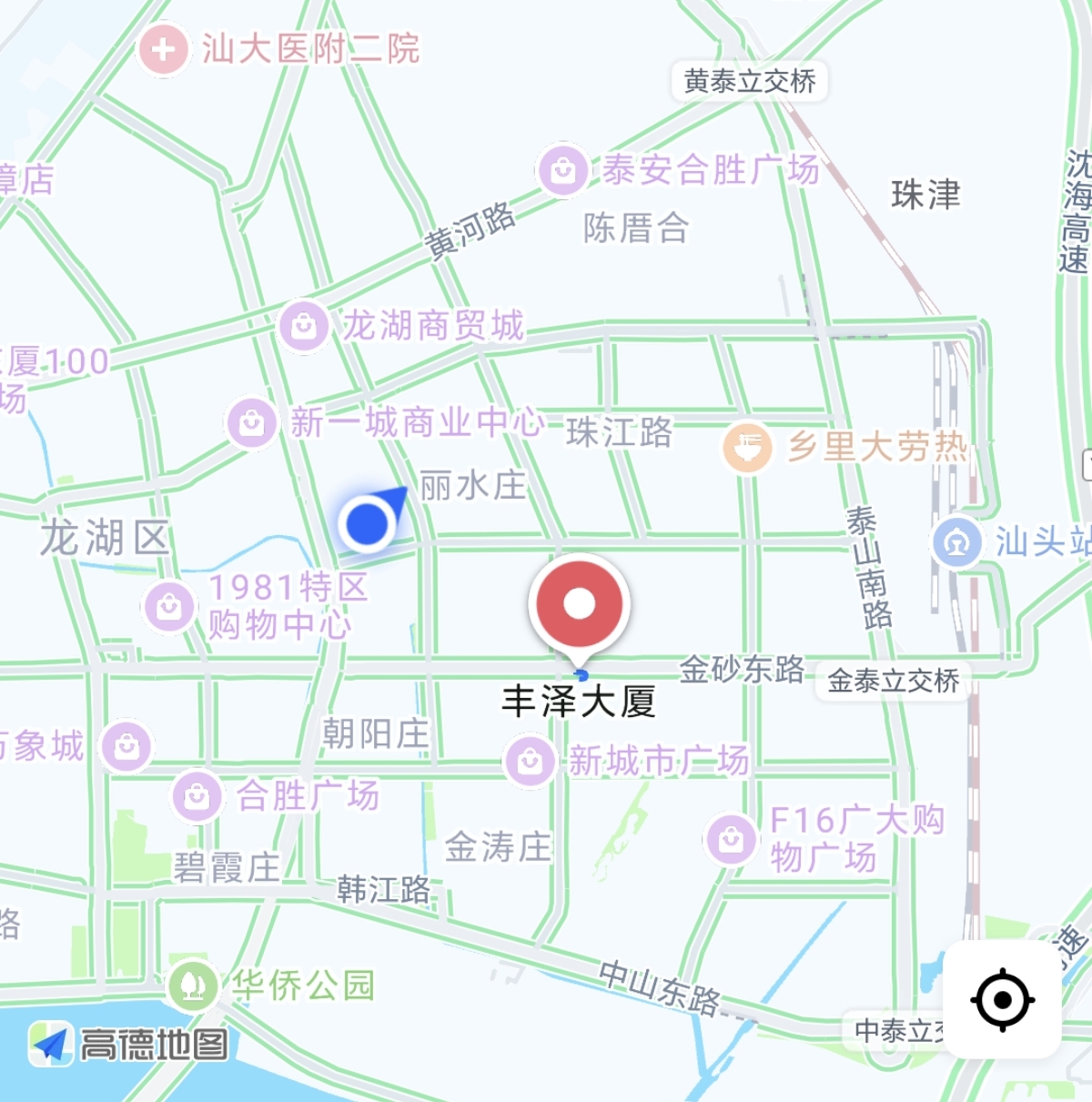Select the 汕头站 railway station marker
Viewport: 1092px width, 1102px height.
coord(956,542)
